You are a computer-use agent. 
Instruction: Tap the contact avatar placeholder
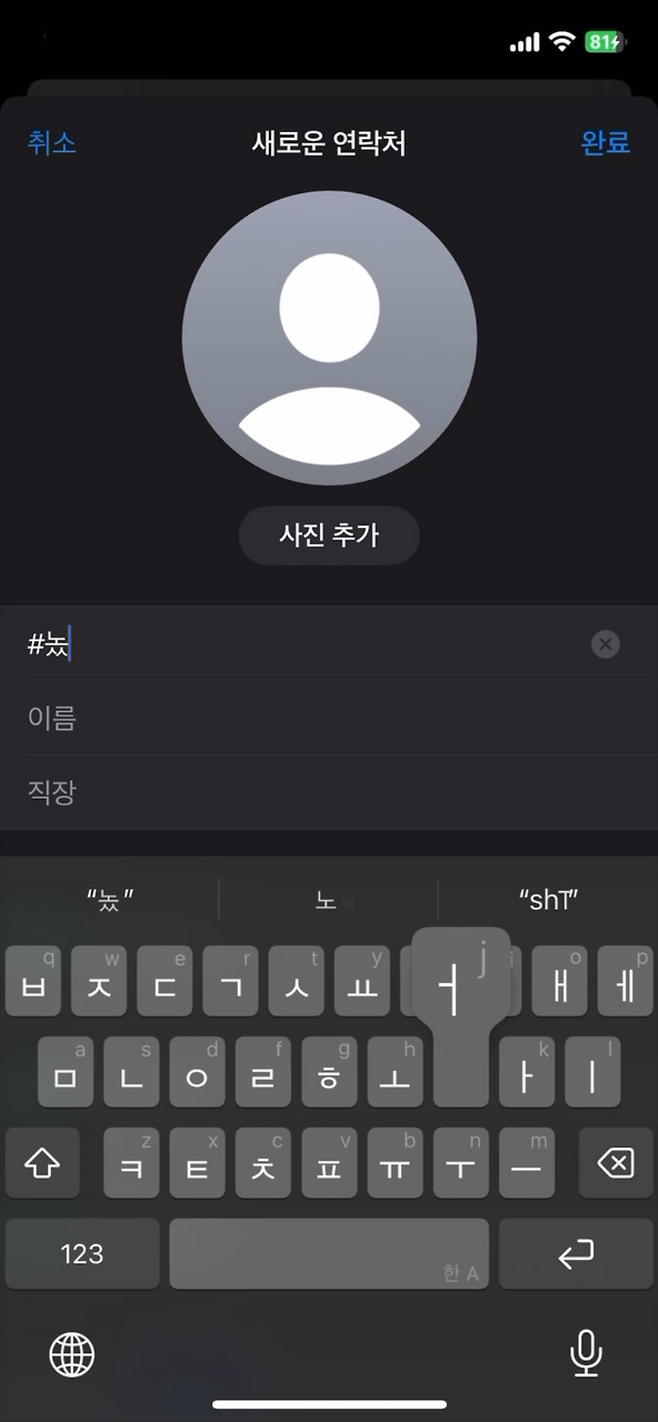[328, 338]
